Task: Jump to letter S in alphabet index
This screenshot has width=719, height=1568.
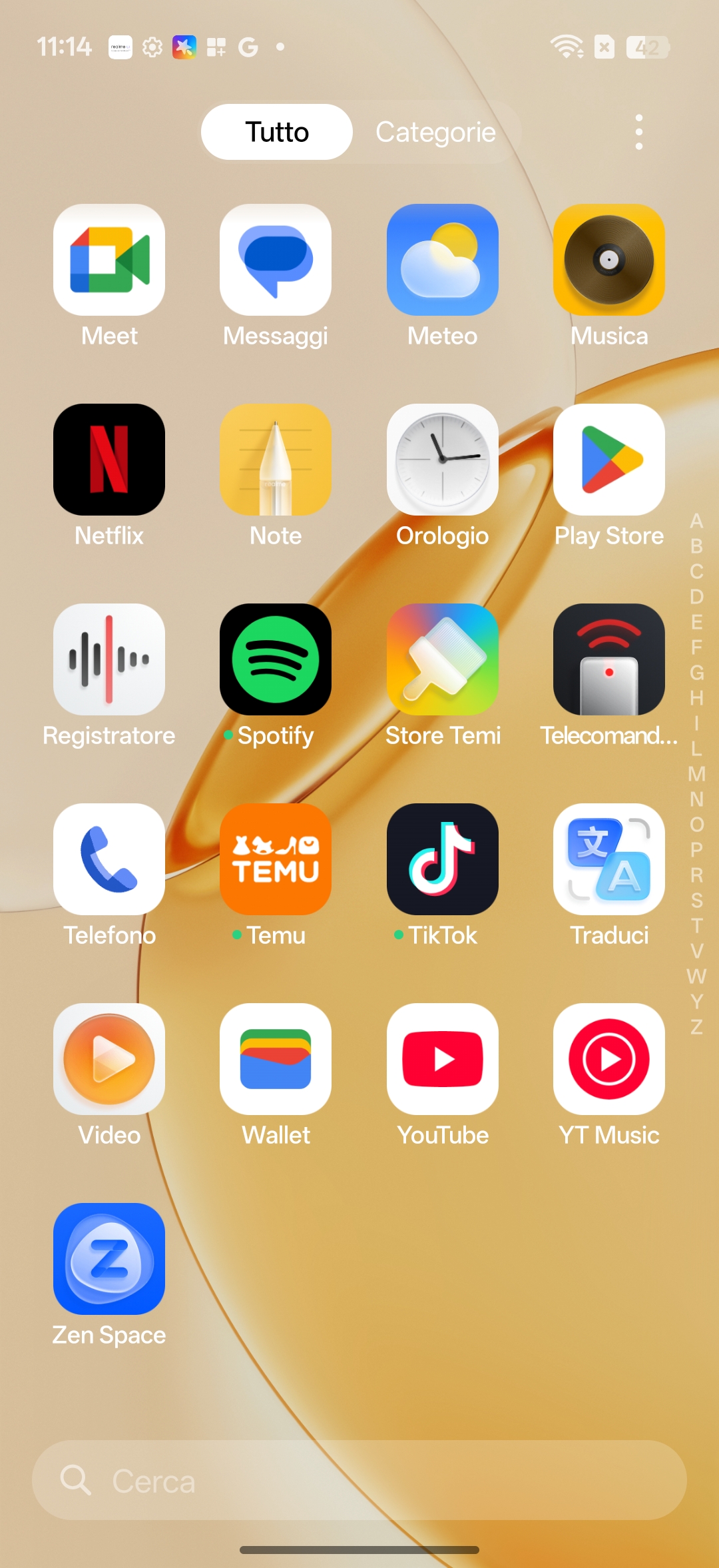Action: 696,901
